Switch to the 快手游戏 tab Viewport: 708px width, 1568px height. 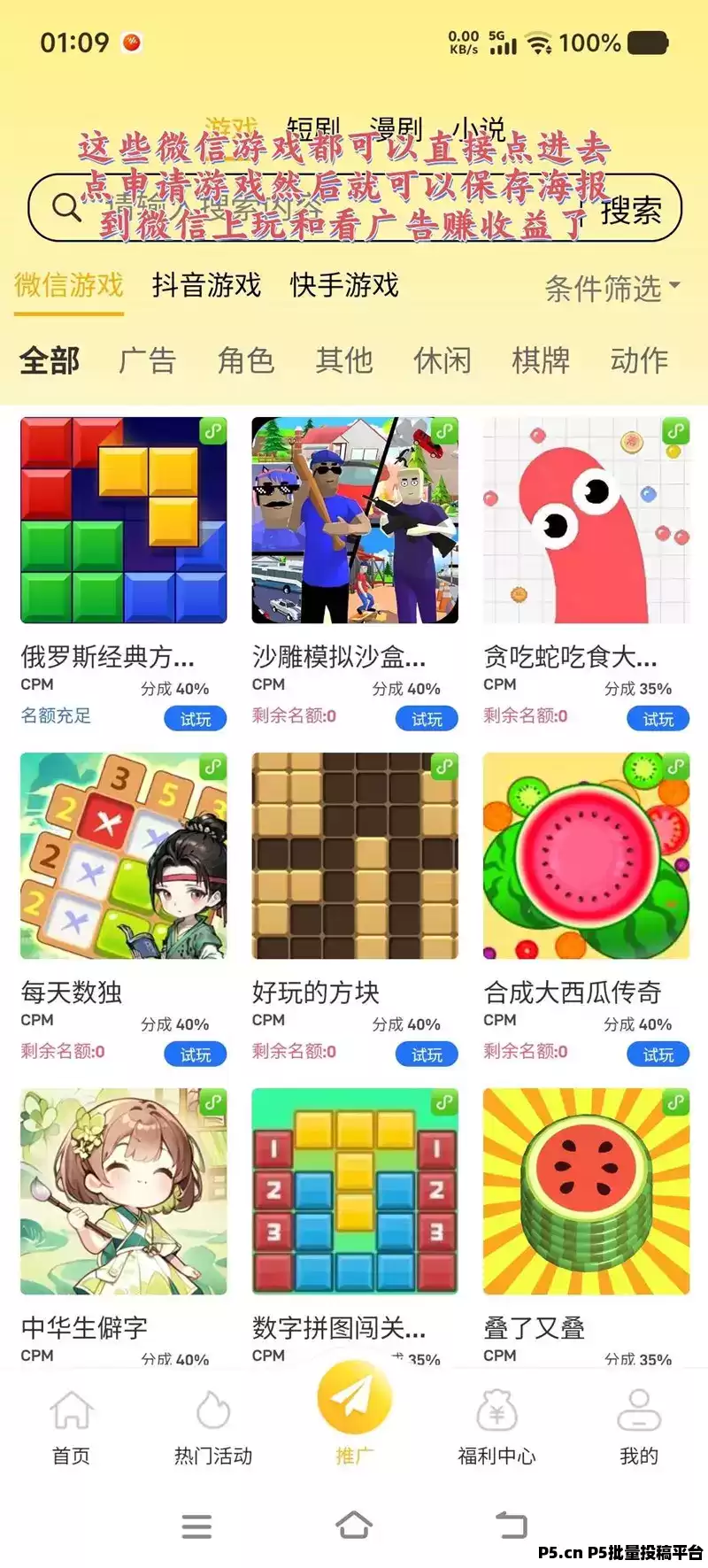344,285
